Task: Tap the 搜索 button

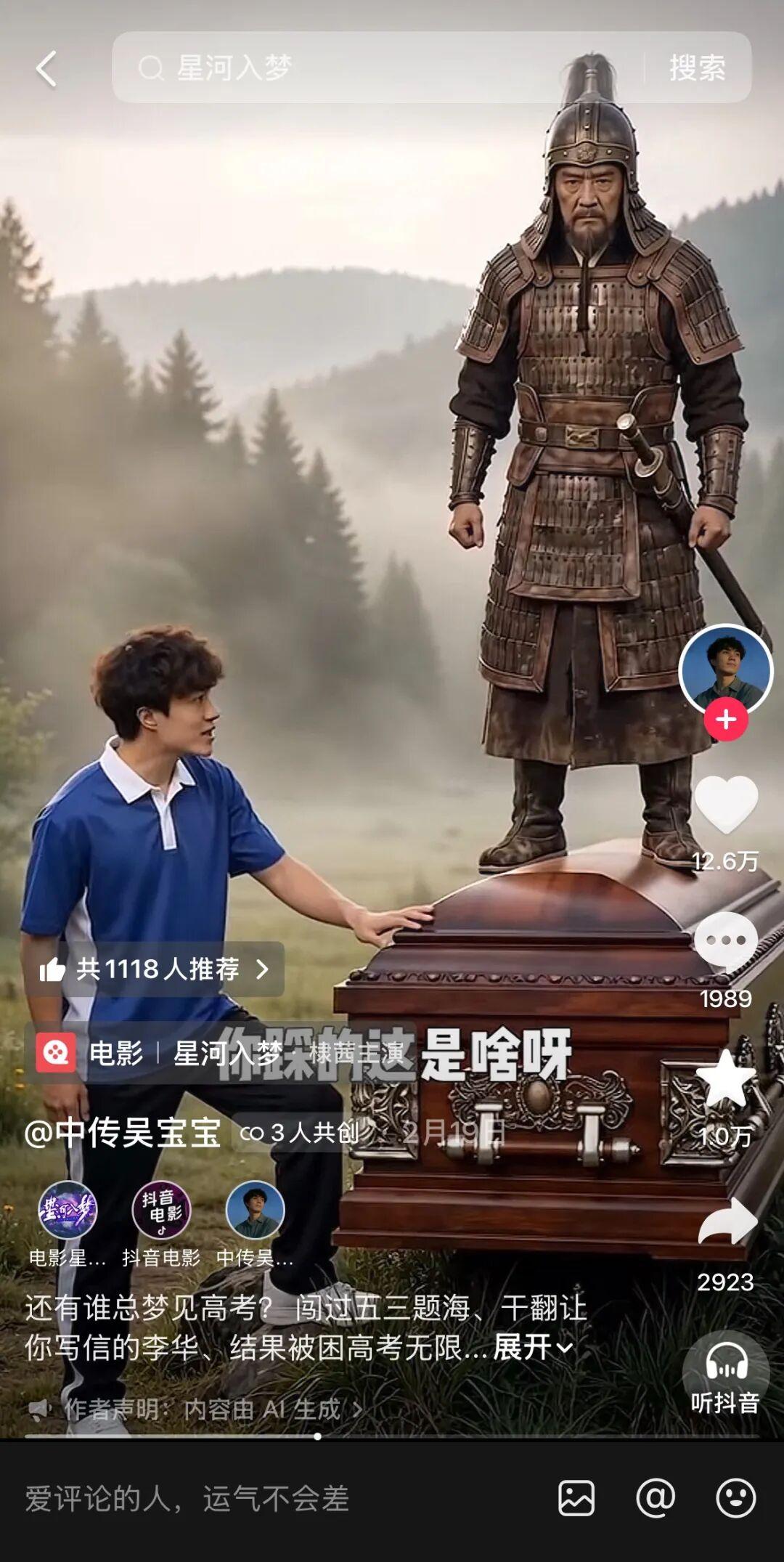Action: click(x=697, y=68)
